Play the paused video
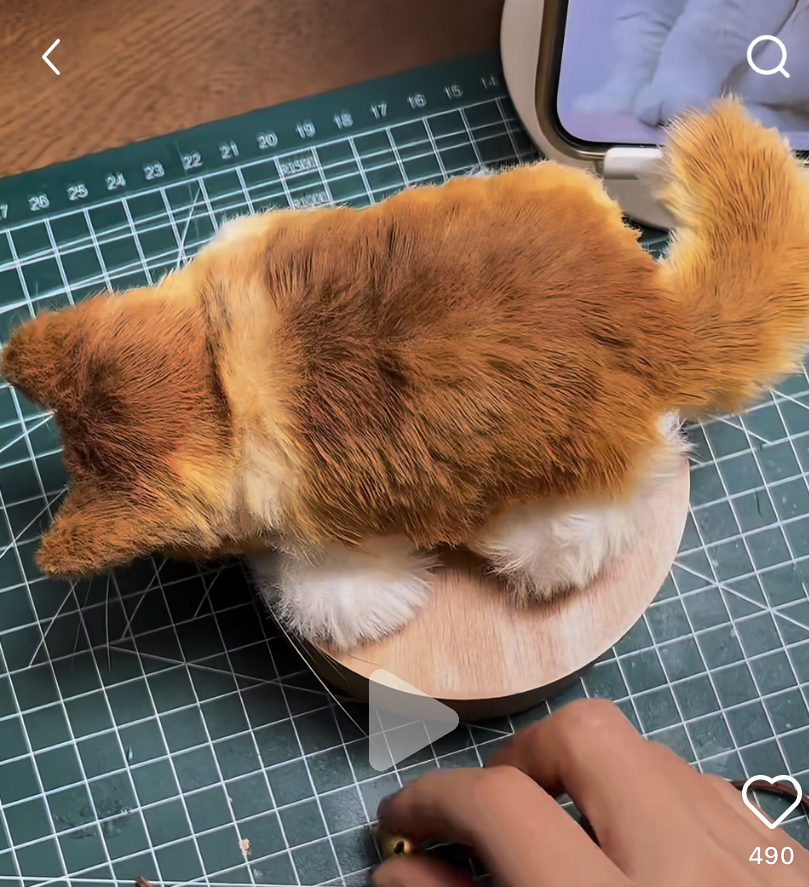This screenshot has width=809, height=887. (x=410, y=720)
